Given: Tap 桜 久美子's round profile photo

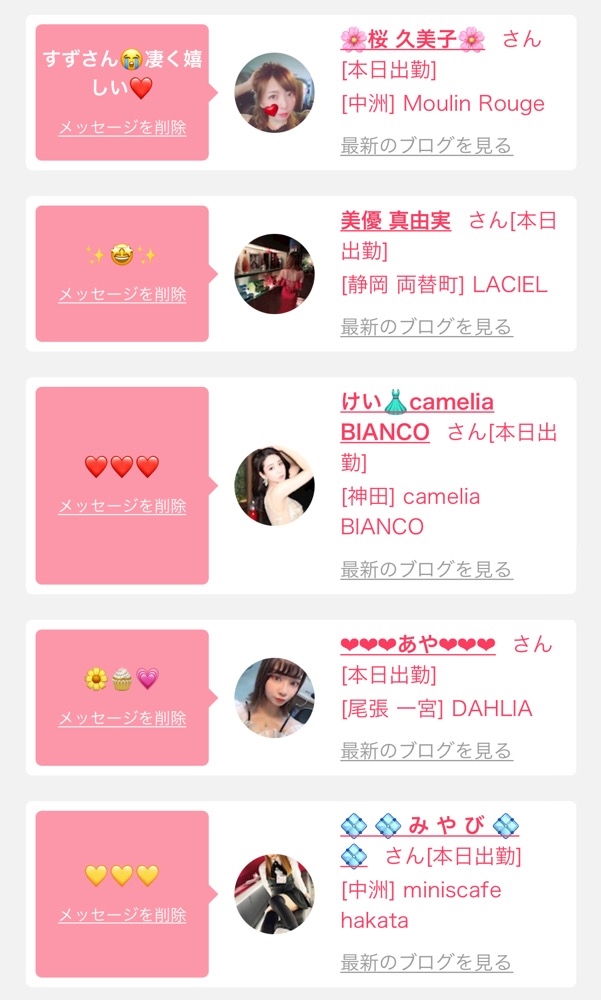Looking at the screenshot, I should [x=274, y=92].
